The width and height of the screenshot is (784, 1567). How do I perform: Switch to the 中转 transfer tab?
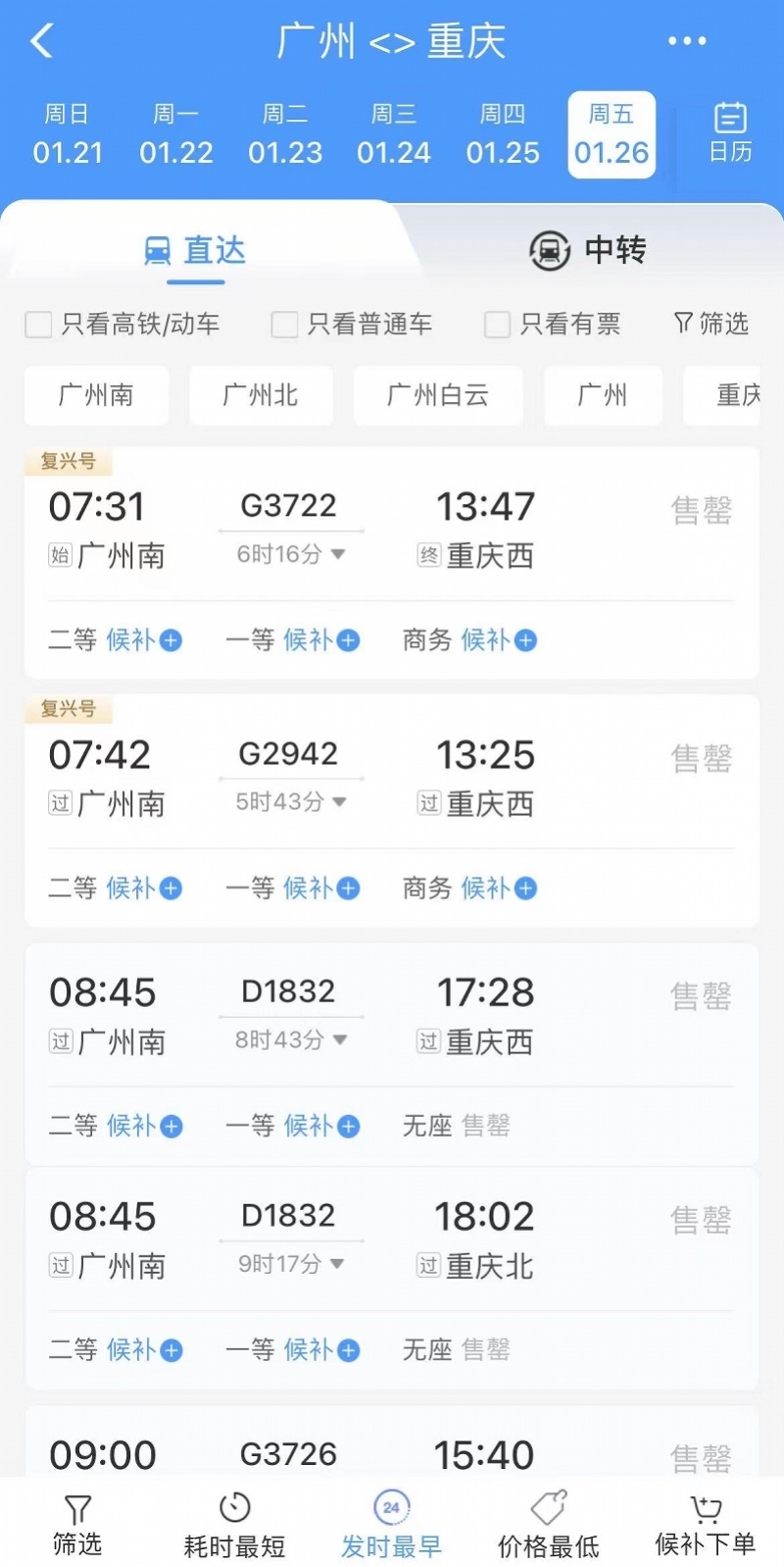point(586,250)
